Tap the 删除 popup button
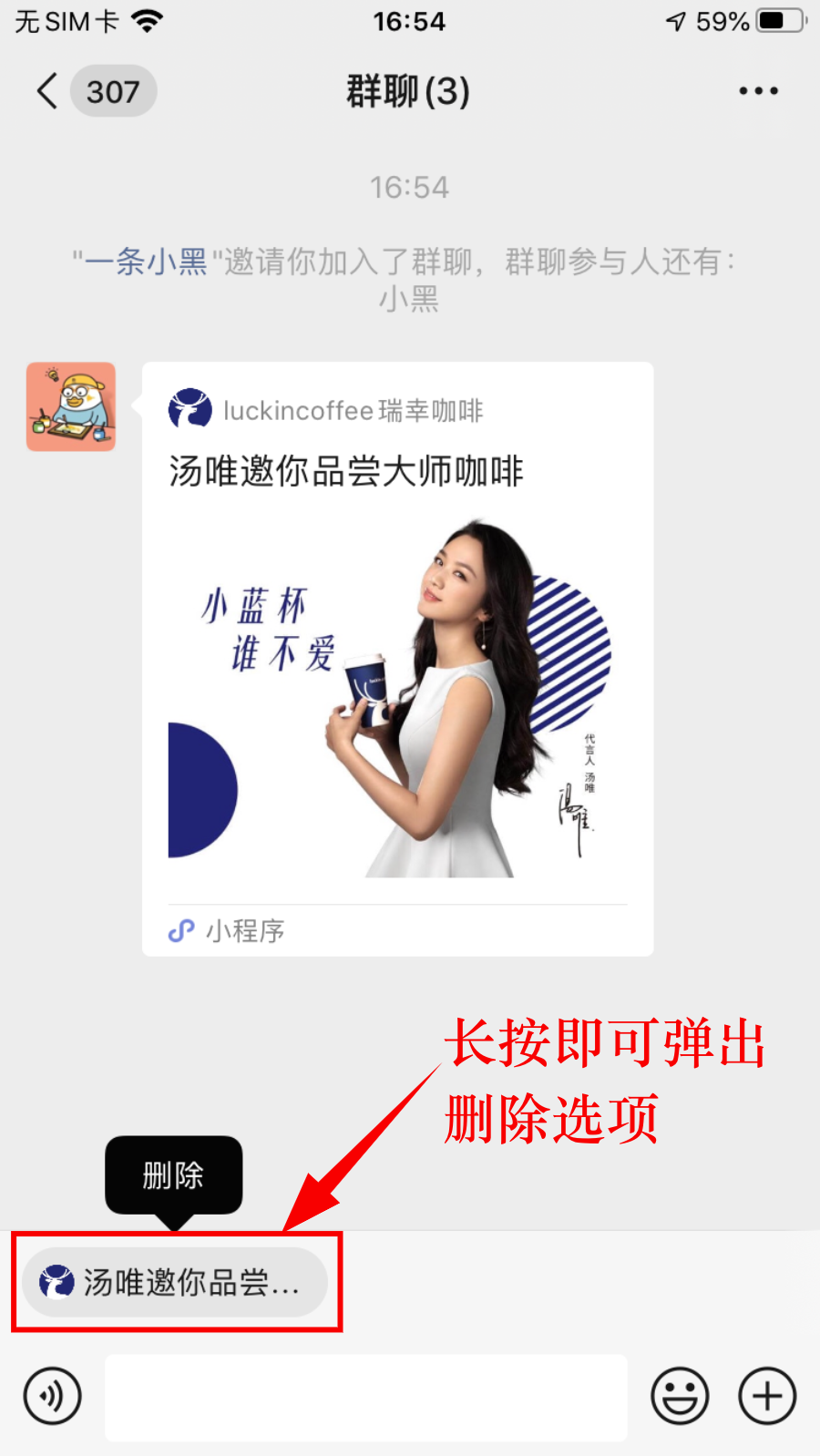The height and width of the screenshot is (1456, 820). pos(173,1174)
